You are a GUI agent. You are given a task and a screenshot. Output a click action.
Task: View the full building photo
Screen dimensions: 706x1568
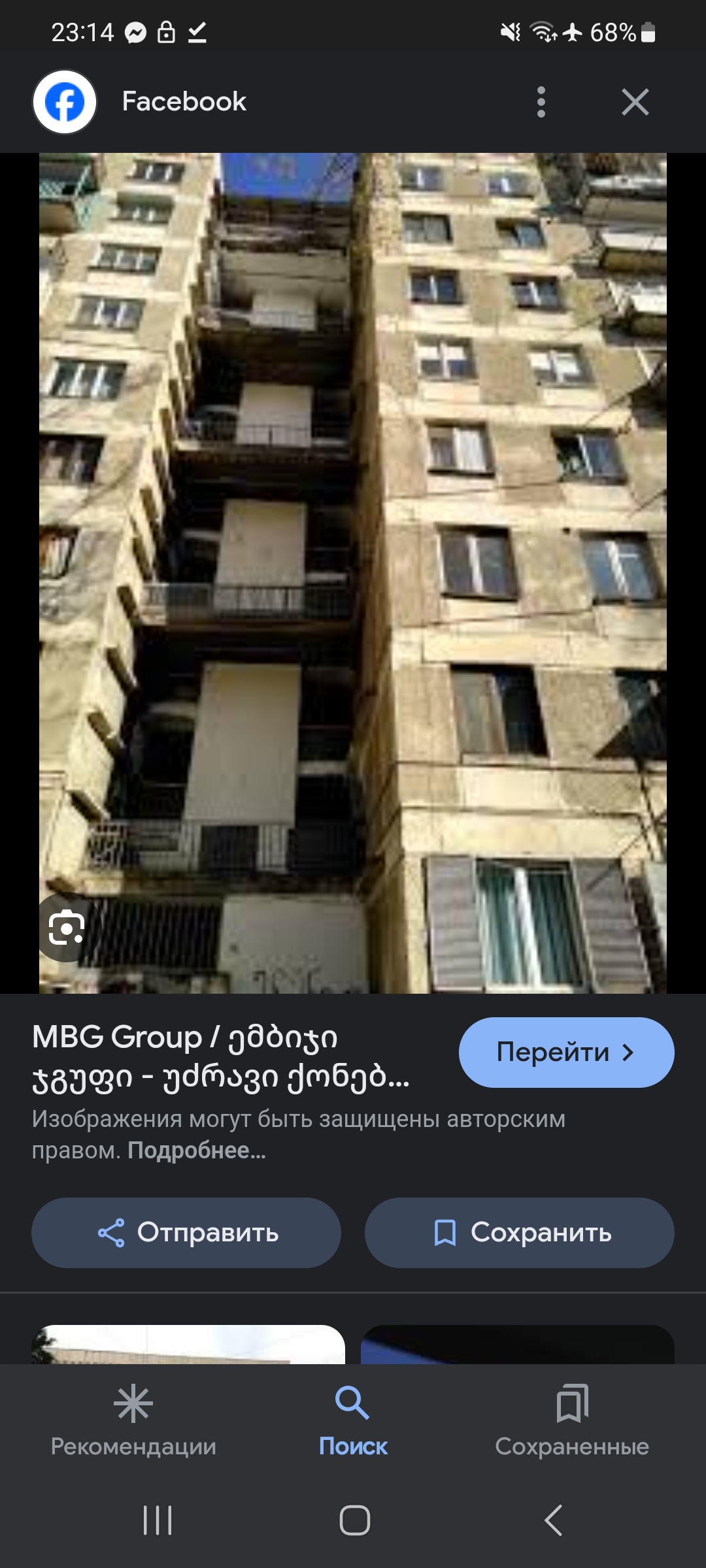pyautogui.click(x=353, y=573)
